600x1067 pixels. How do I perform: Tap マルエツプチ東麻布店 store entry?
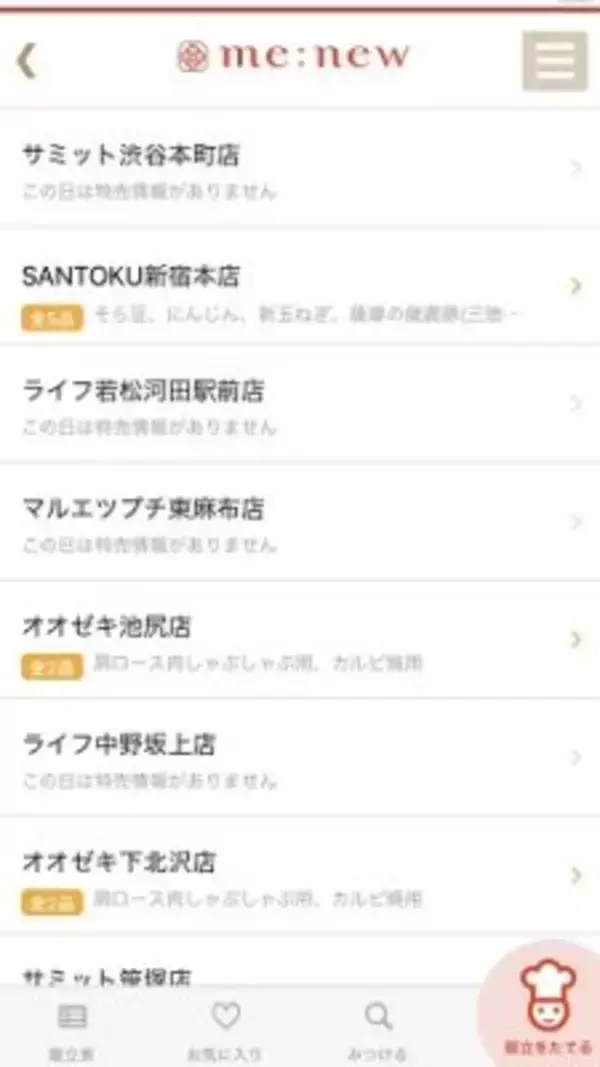[300, 523]
